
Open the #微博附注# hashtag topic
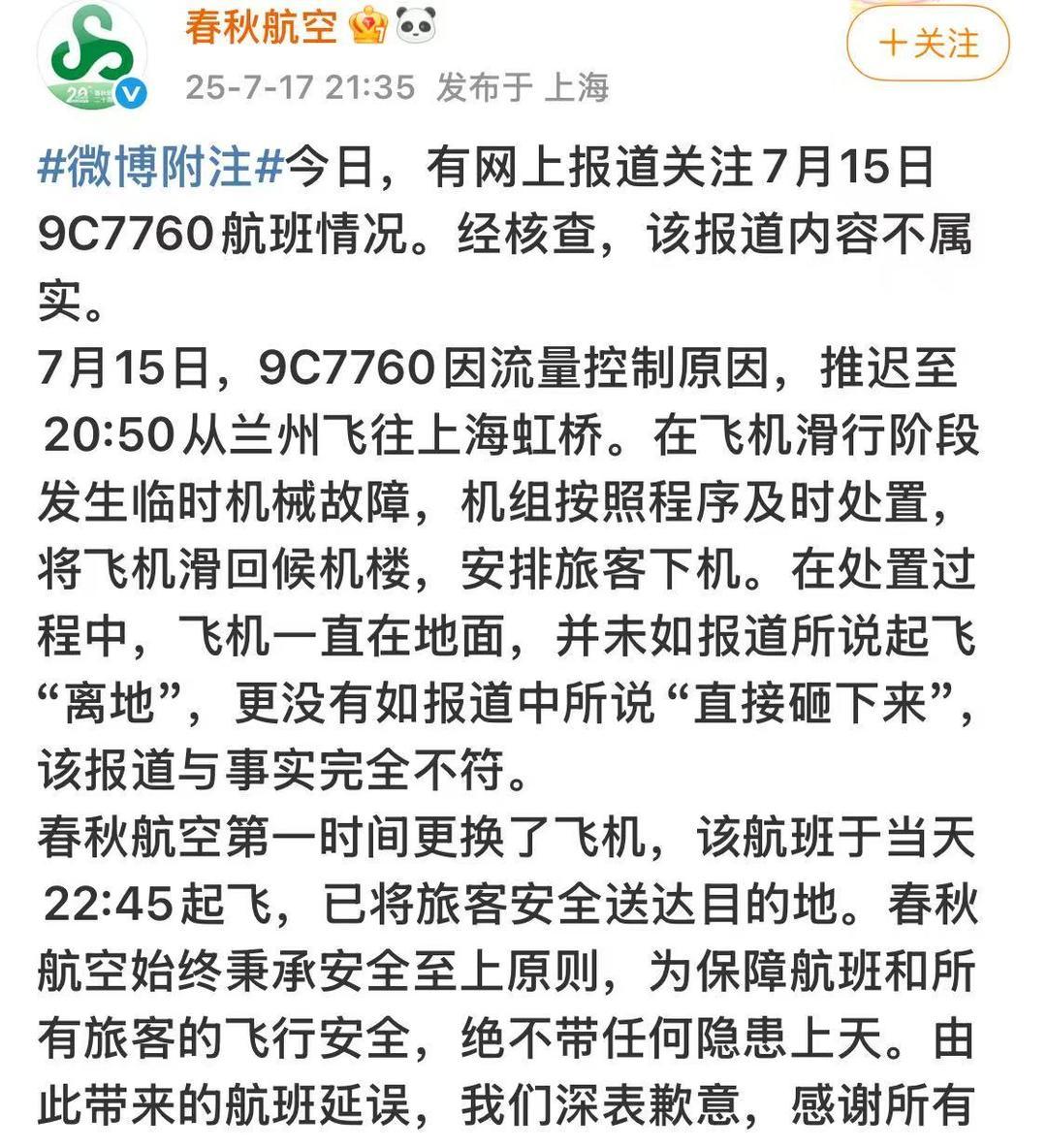tap(161, 168)
